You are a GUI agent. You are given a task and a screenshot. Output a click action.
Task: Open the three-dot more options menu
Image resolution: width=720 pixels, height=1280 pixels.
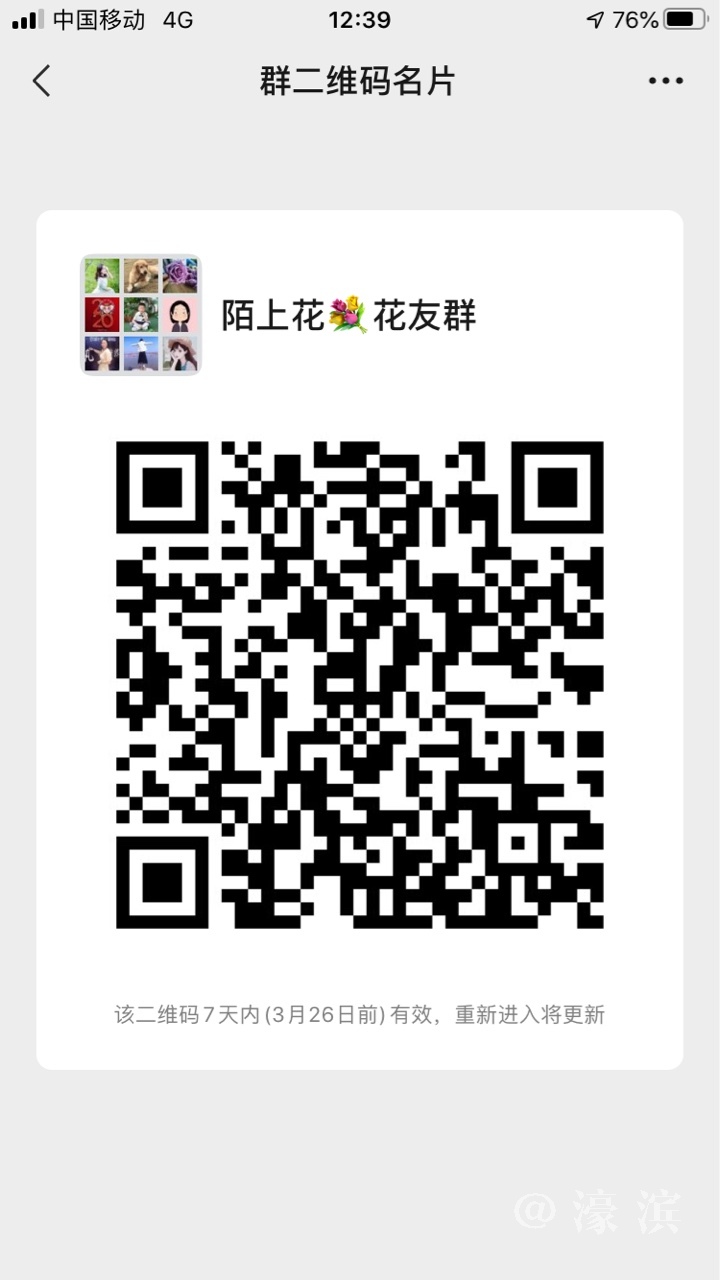point(665,81)
